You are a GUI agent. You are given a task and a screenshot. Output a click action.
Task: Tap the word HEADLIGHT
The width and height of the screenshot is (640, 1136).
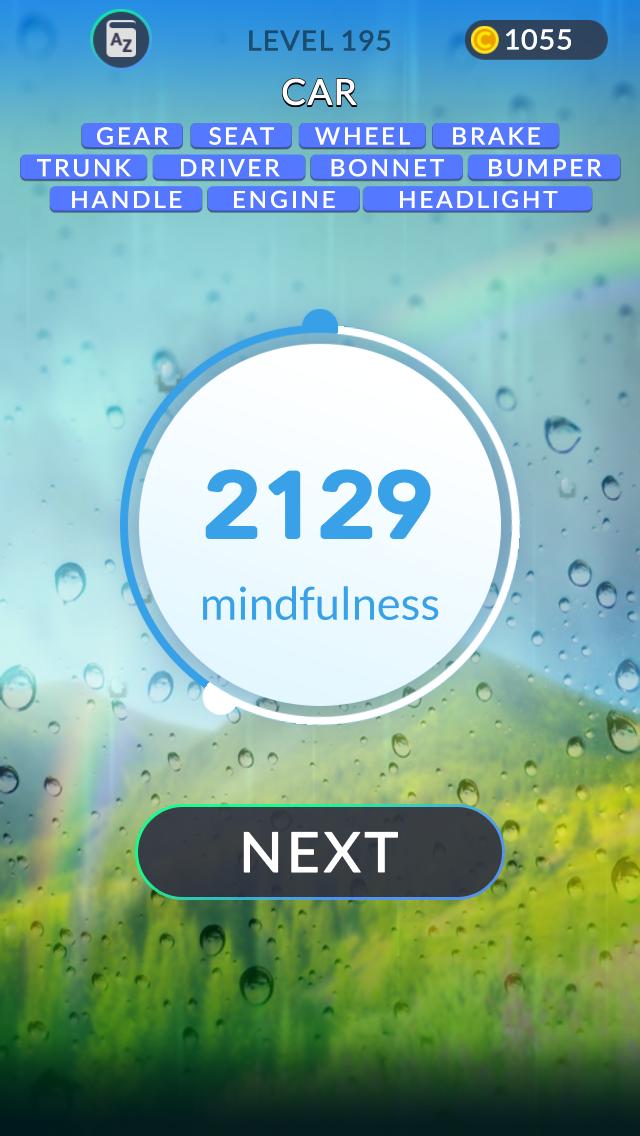477,199
